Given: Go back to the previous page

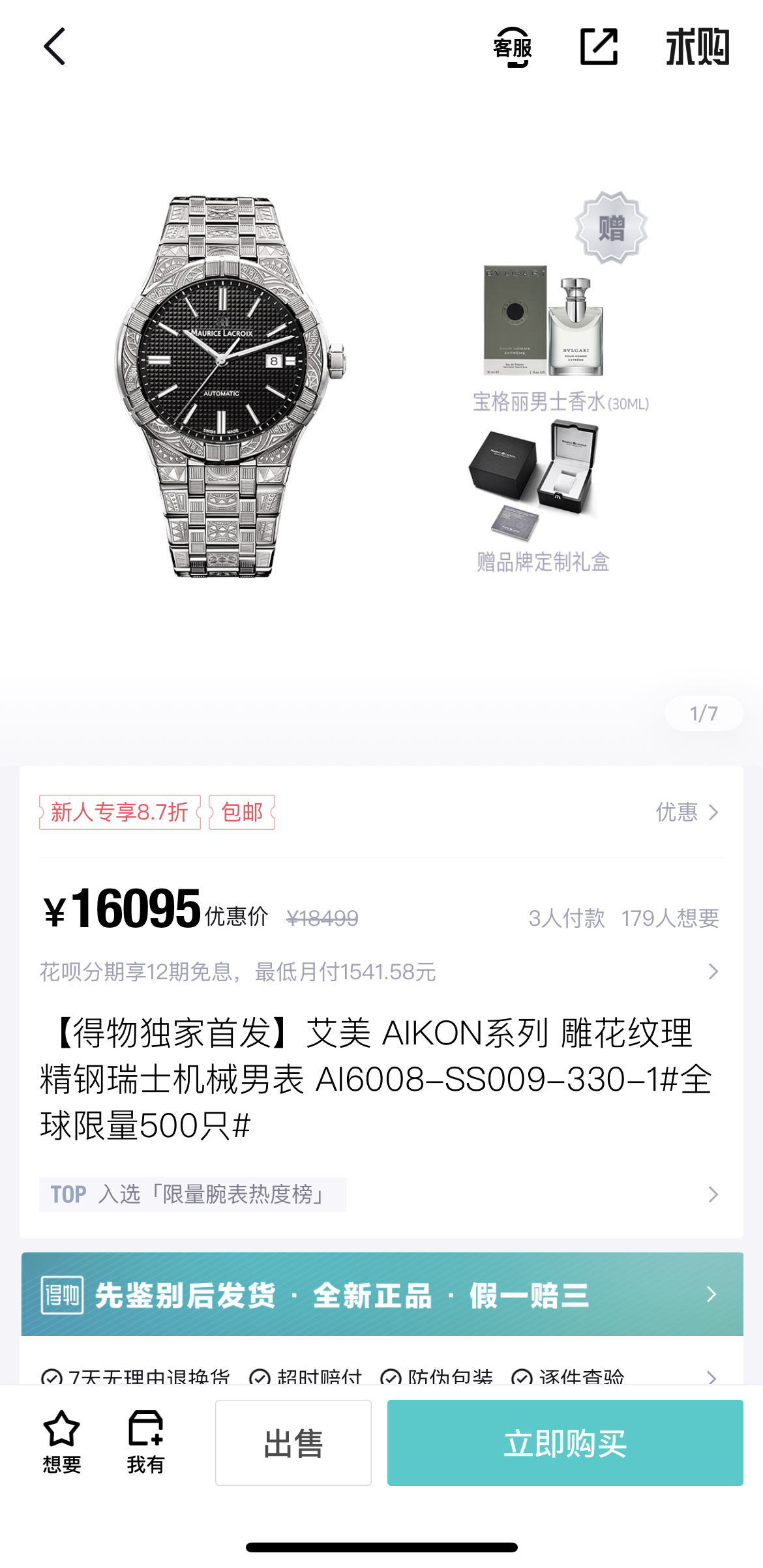Looking at the screenshot, I should pyautogui.click(x=55, y=47).
